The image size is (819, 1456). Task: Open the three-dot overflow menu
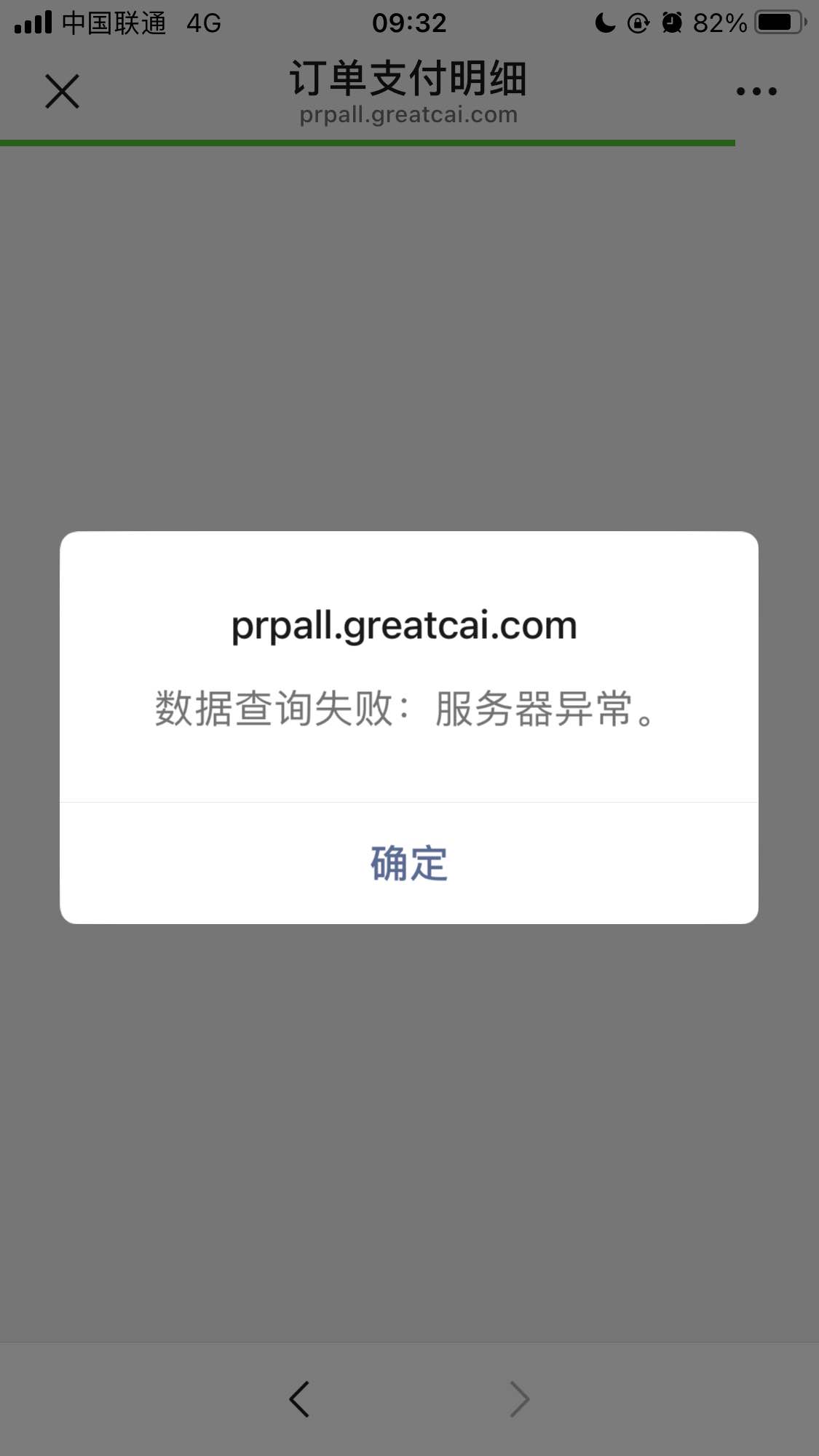pos(756,92)
